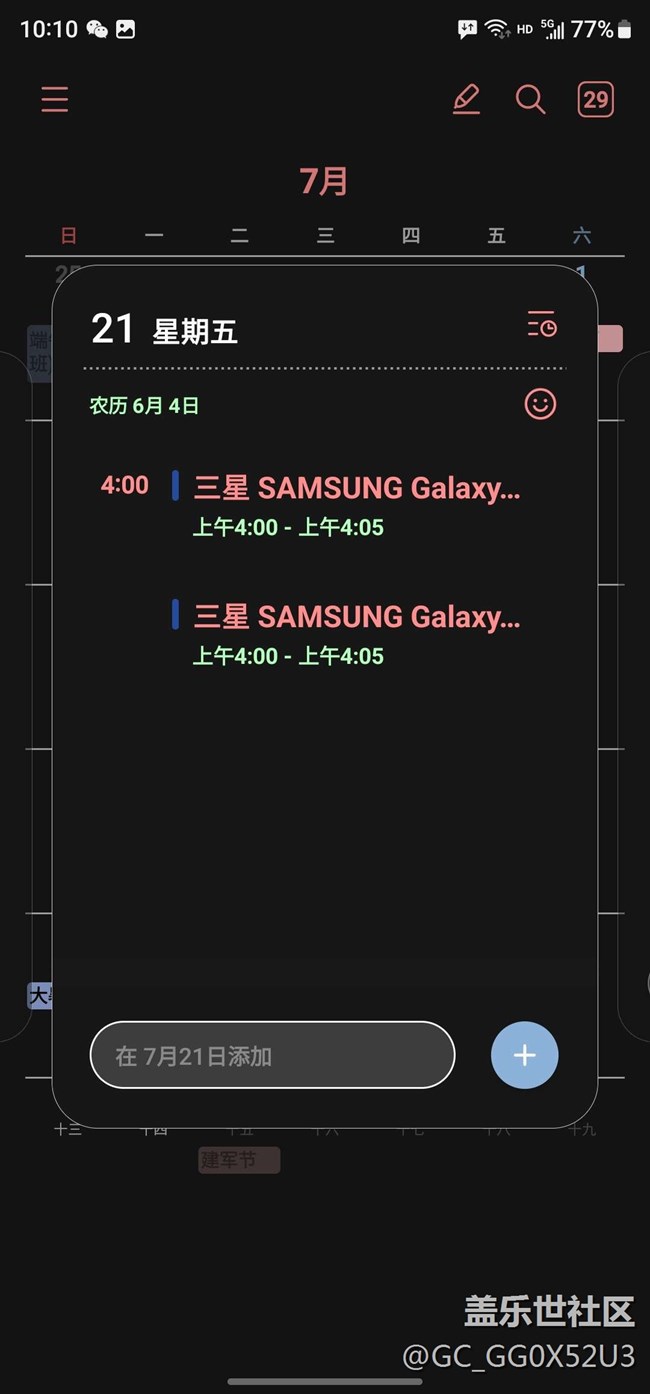
Task: Open calendar search
Action: (x=530, y=99)
